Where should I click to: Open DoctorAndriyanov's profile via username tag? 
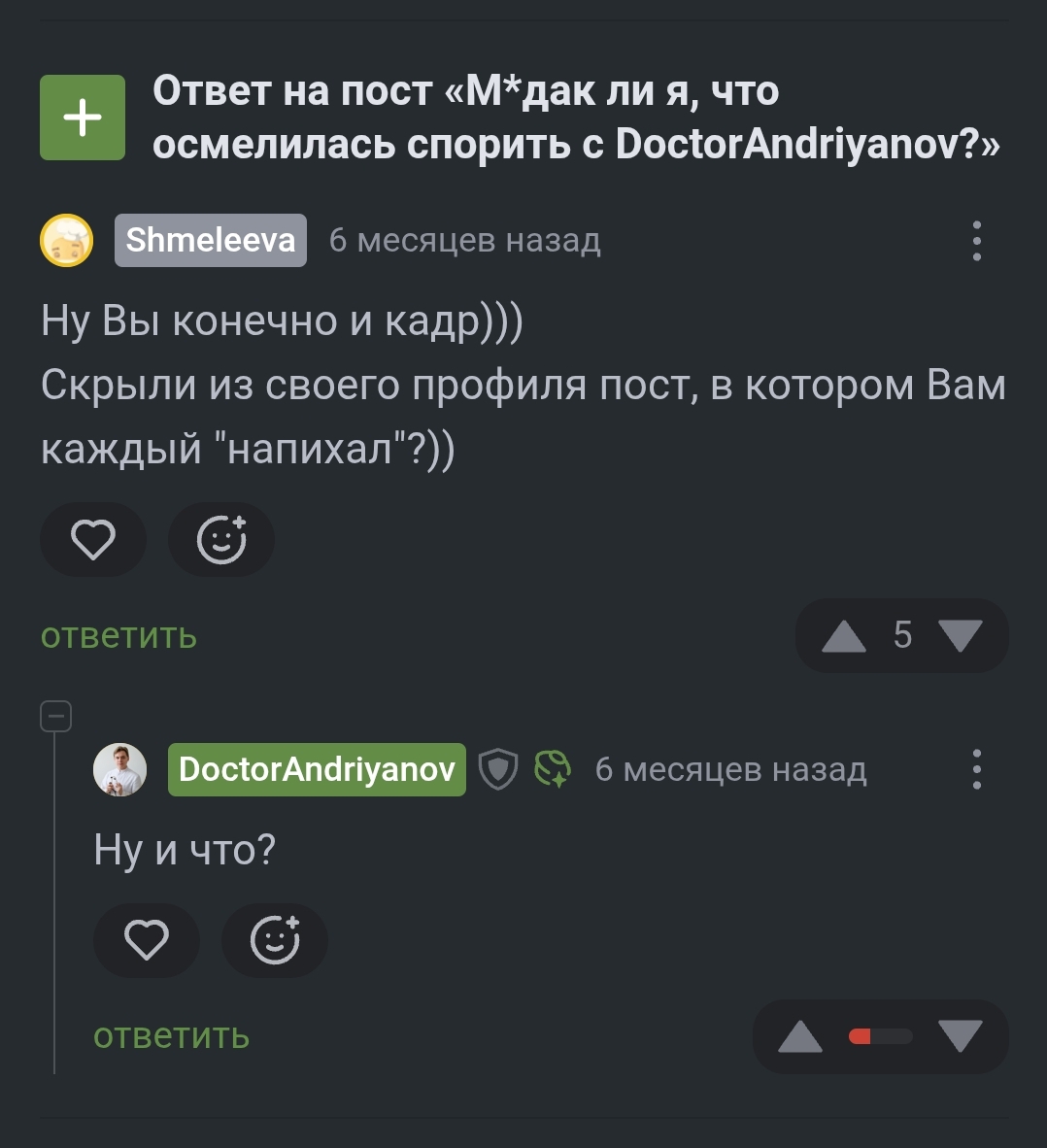[317, 770]
